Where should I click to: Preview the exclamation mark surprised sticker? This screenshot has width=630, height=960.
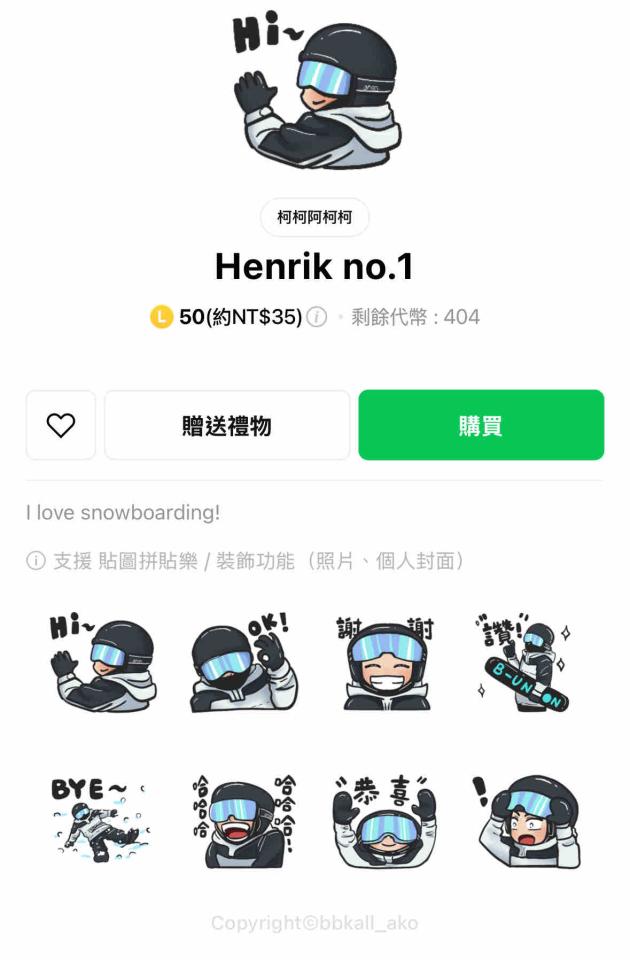pos(527,820)
